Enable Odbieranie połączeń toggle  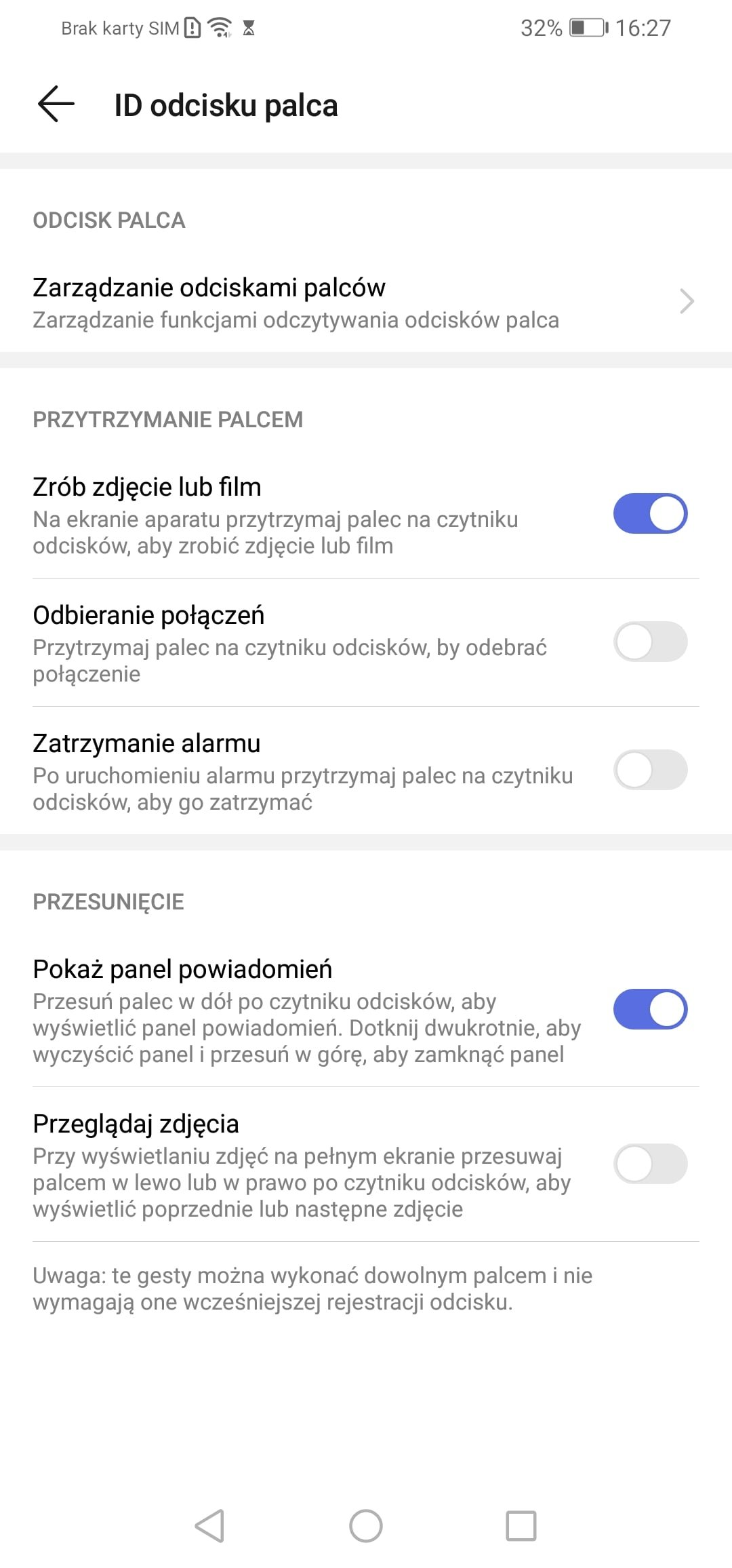pyautogui.click(x=650, y=642)
